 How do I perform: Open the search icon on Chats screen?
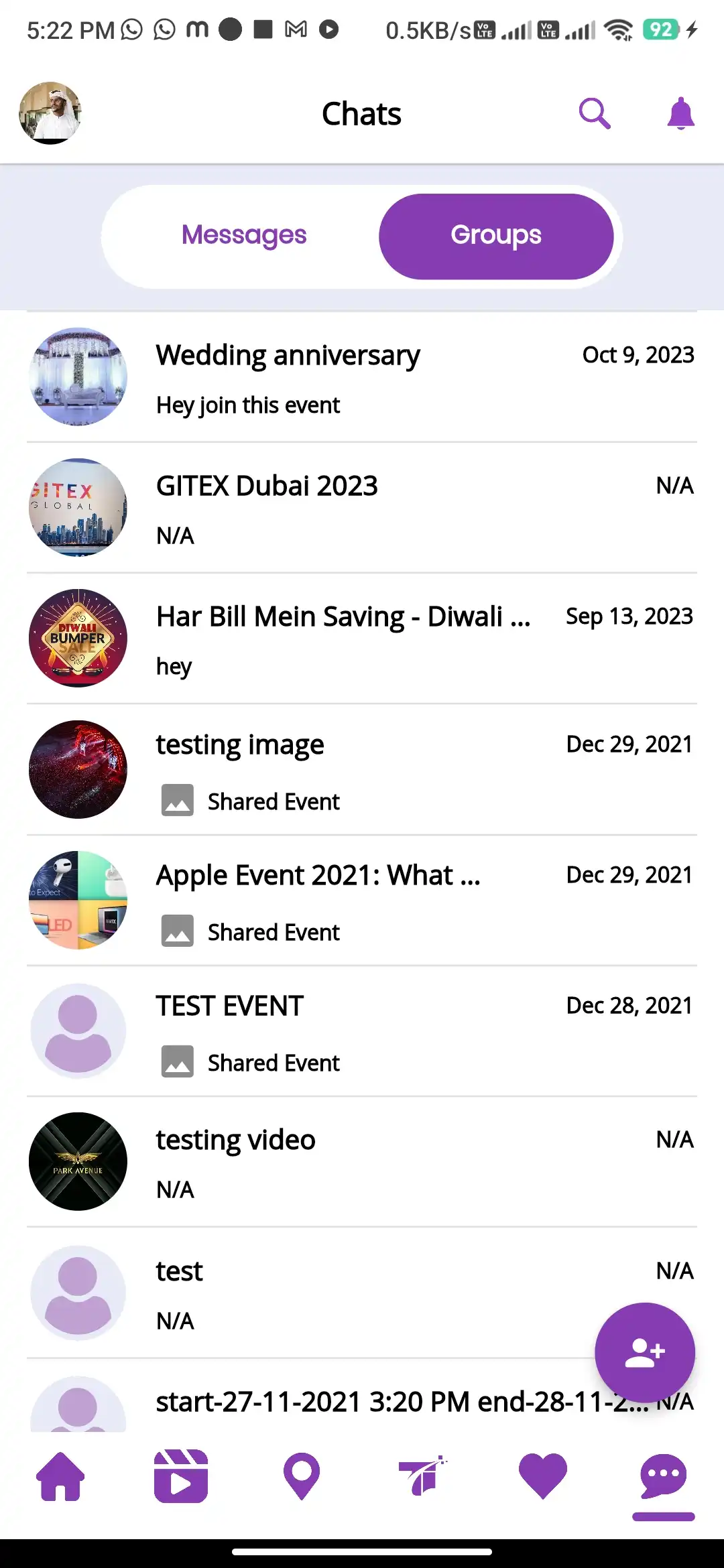tap(594, 113)
